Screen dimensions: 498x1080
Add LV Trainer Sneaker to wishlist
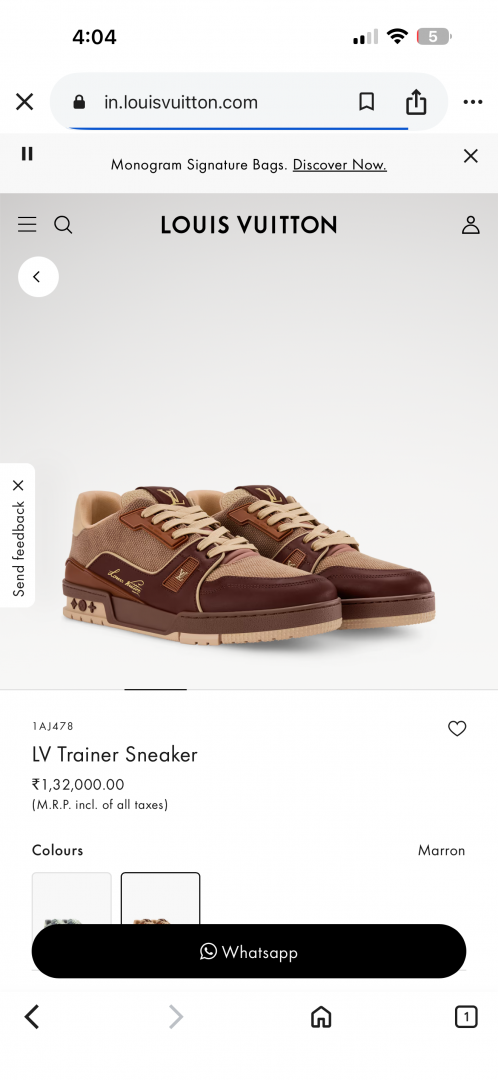click(457, 729)
